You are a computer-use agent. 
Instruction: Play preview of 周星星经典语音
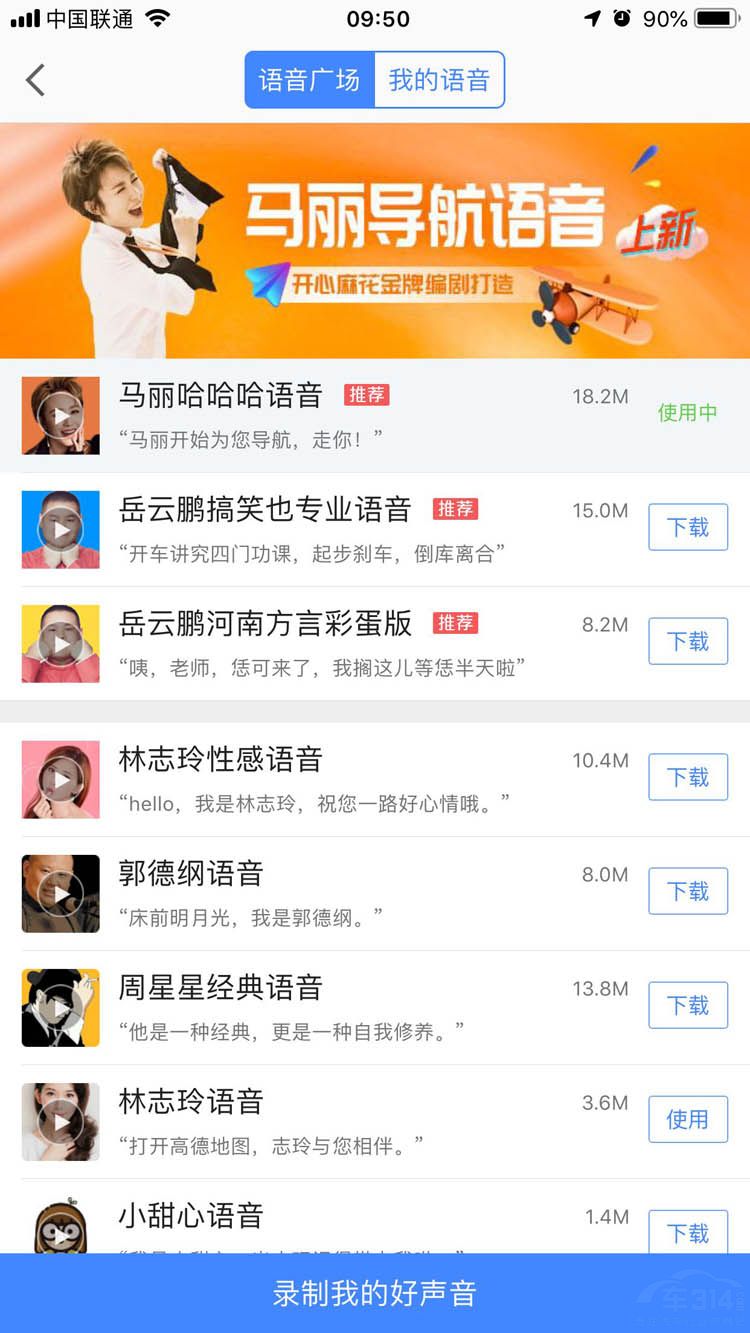tap(61, 1008)
